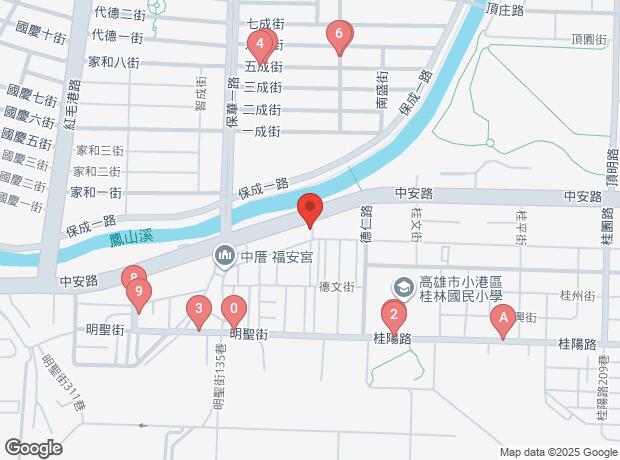Open the 中厝 福安宮 temple place icon
The height and width of the screenshot is (460, 620).
click(225, 257)
